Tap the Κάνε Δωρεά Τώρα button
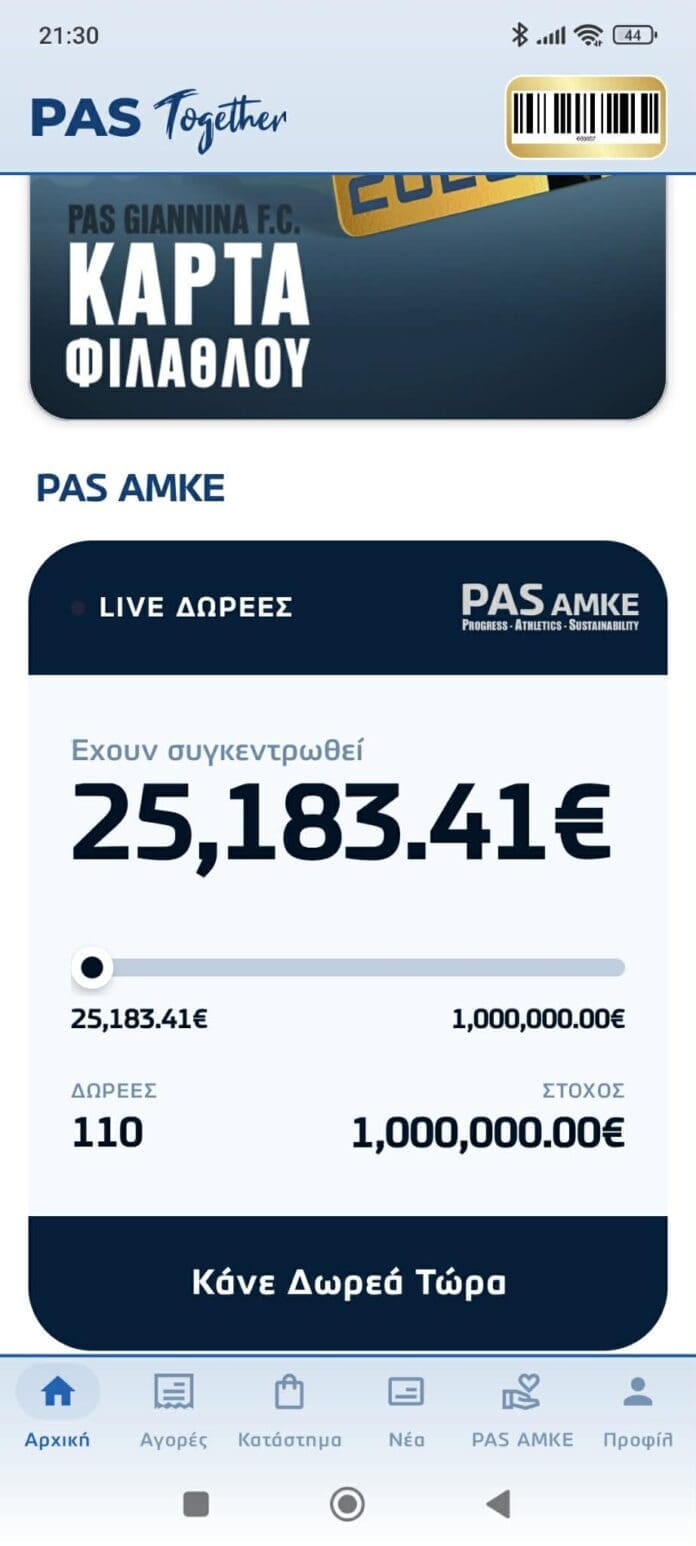 click(x=347, y=1283)
